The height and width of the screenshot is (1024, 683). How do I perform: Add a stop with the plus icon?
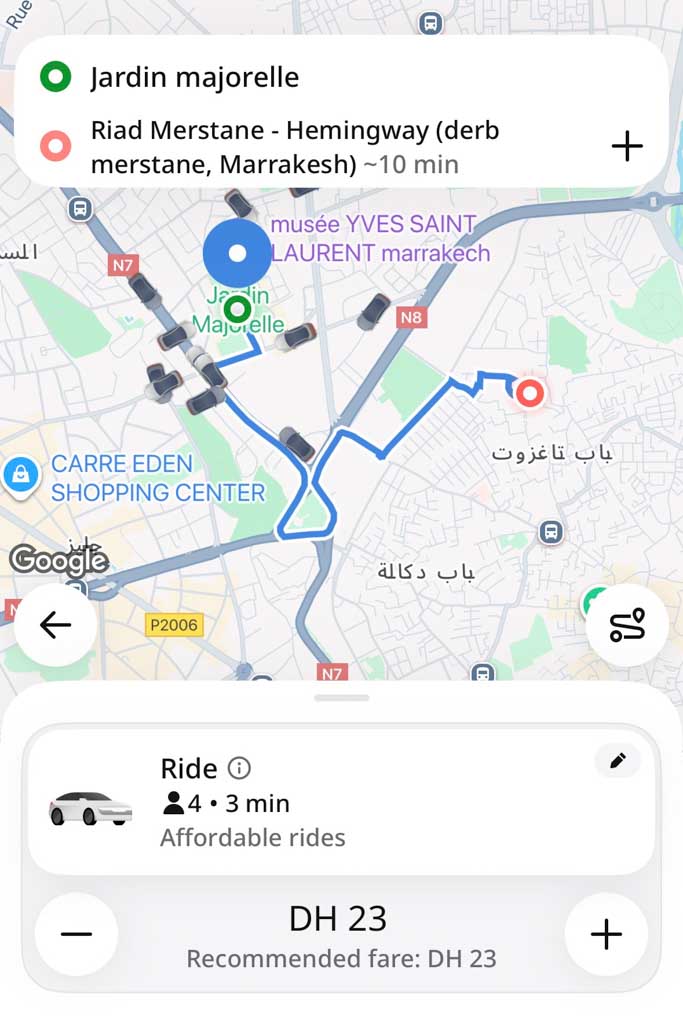pos(627,147)
